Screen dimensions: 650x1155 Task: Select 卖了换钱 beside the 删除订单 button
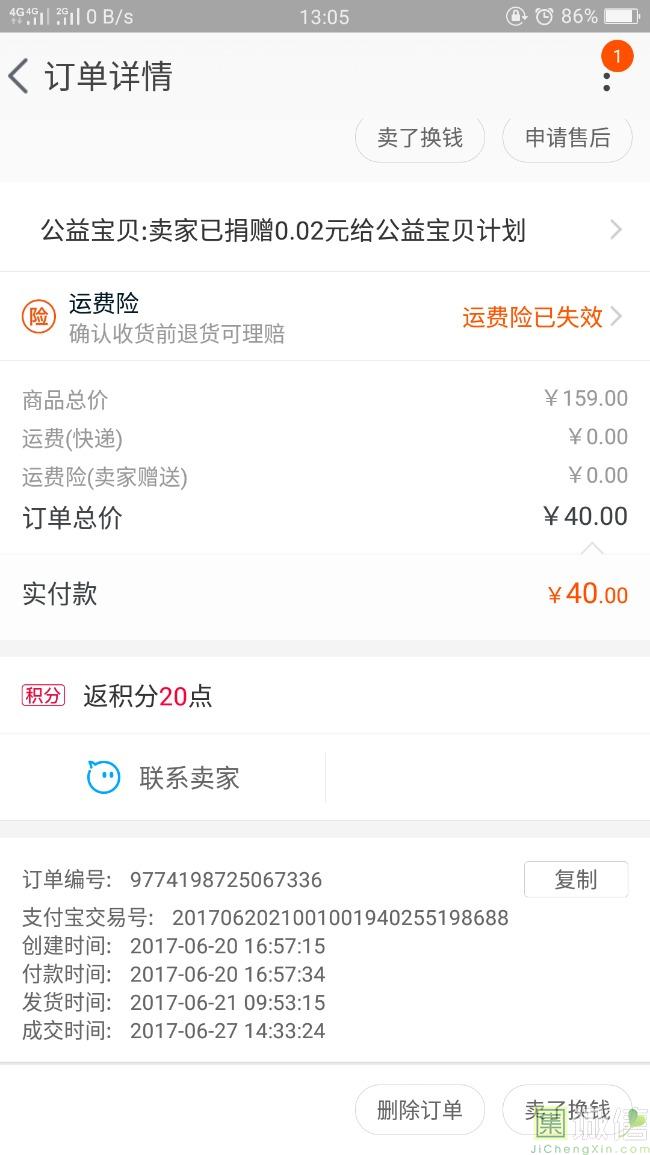coord(567,1109)
